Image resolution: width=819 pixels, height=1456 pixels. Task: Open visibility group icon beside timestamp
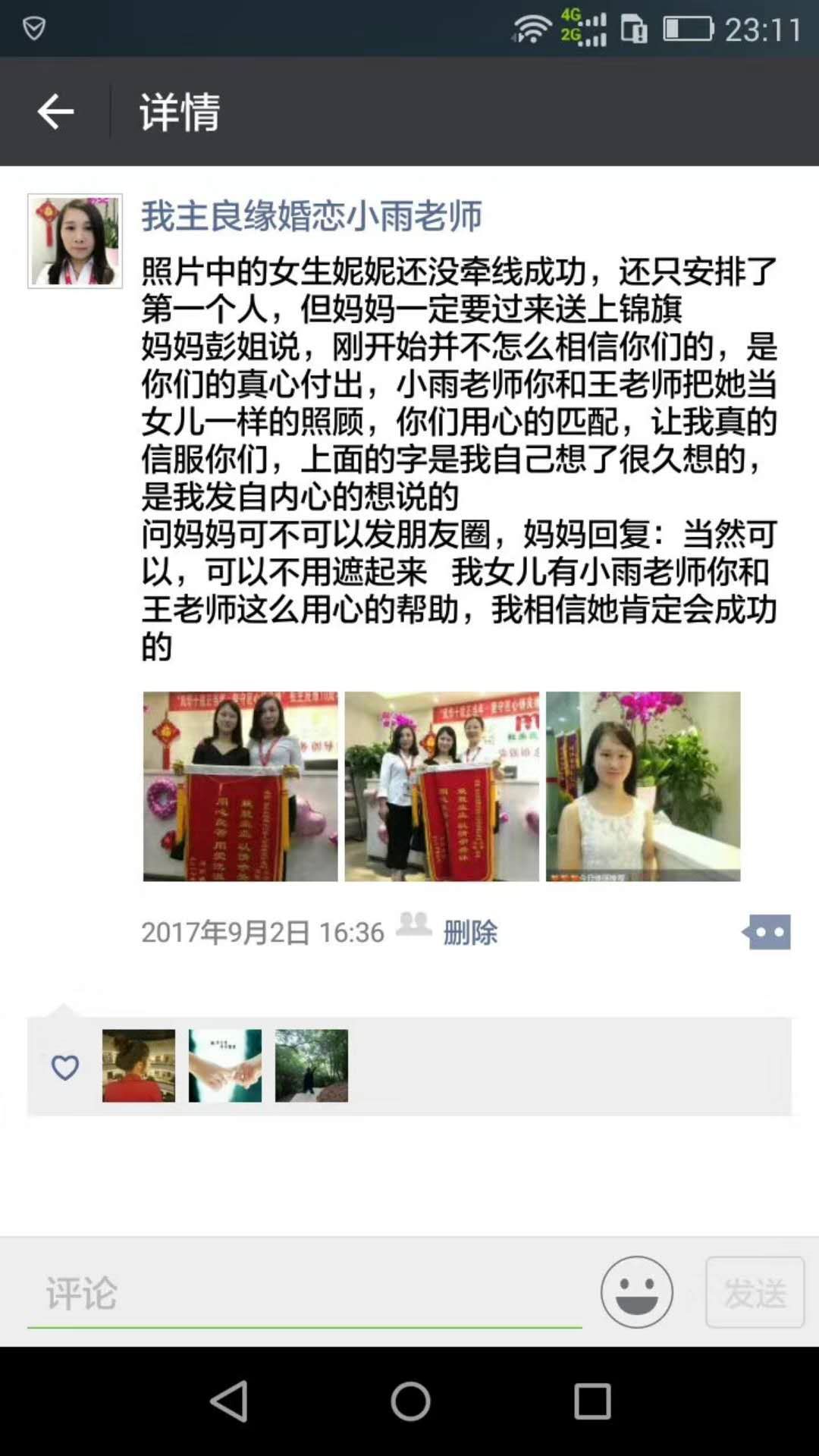click(414, 925)
